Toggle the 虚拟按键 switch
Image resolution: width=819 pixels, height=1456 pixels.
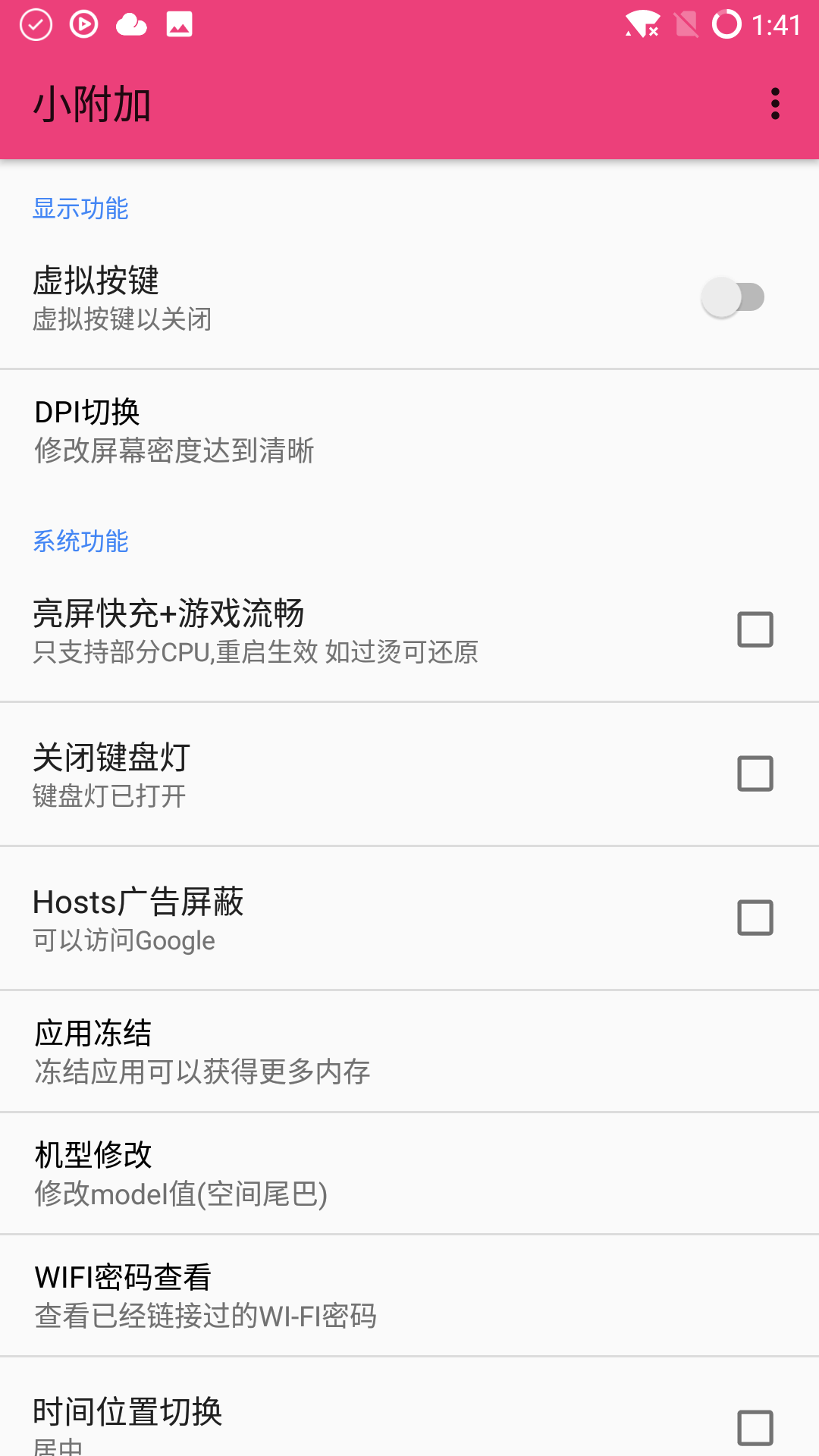733,297
